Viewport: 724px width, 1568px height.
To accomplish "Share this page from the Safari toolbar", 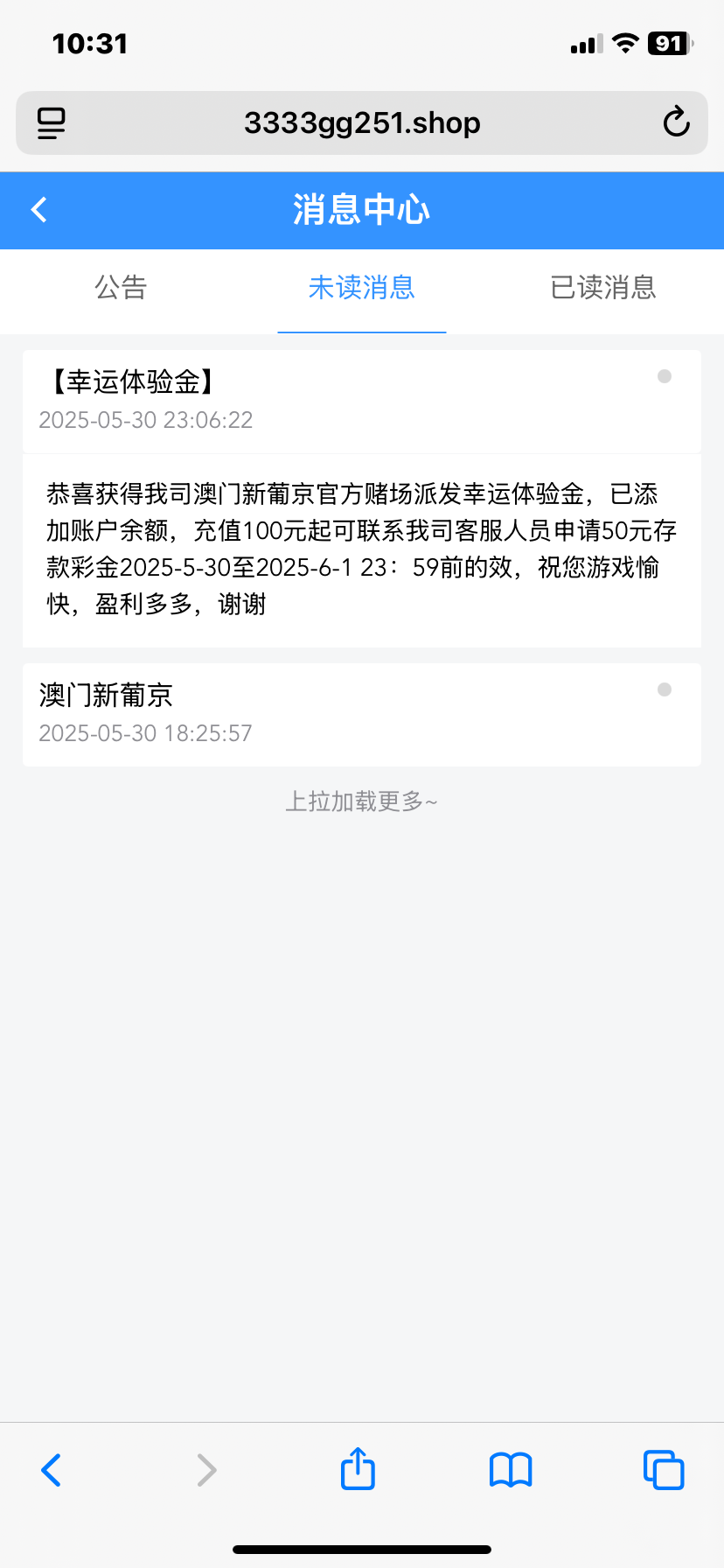I will click(358, 1469).
